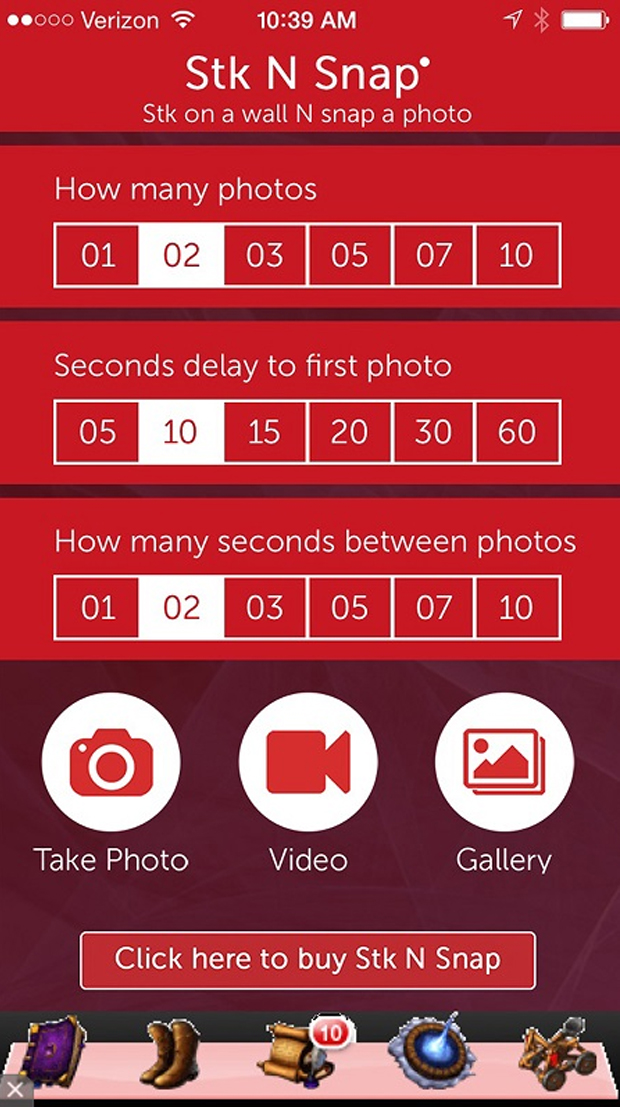Set first photo delay to 30 seconds
The height and width of the screenshot is (1107, 620).
433,432
